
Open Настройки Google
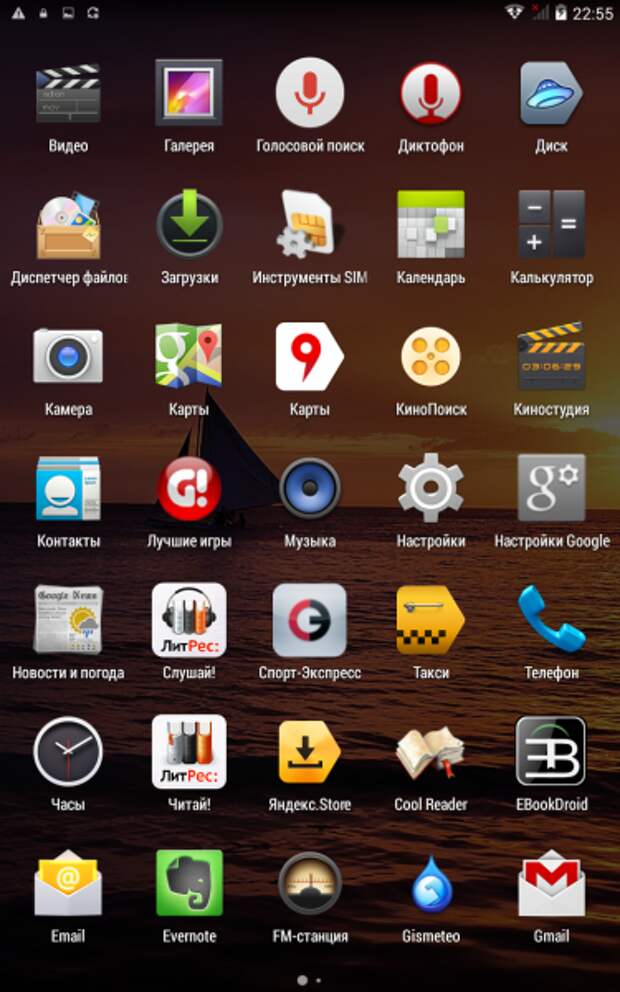pos(551,489)
